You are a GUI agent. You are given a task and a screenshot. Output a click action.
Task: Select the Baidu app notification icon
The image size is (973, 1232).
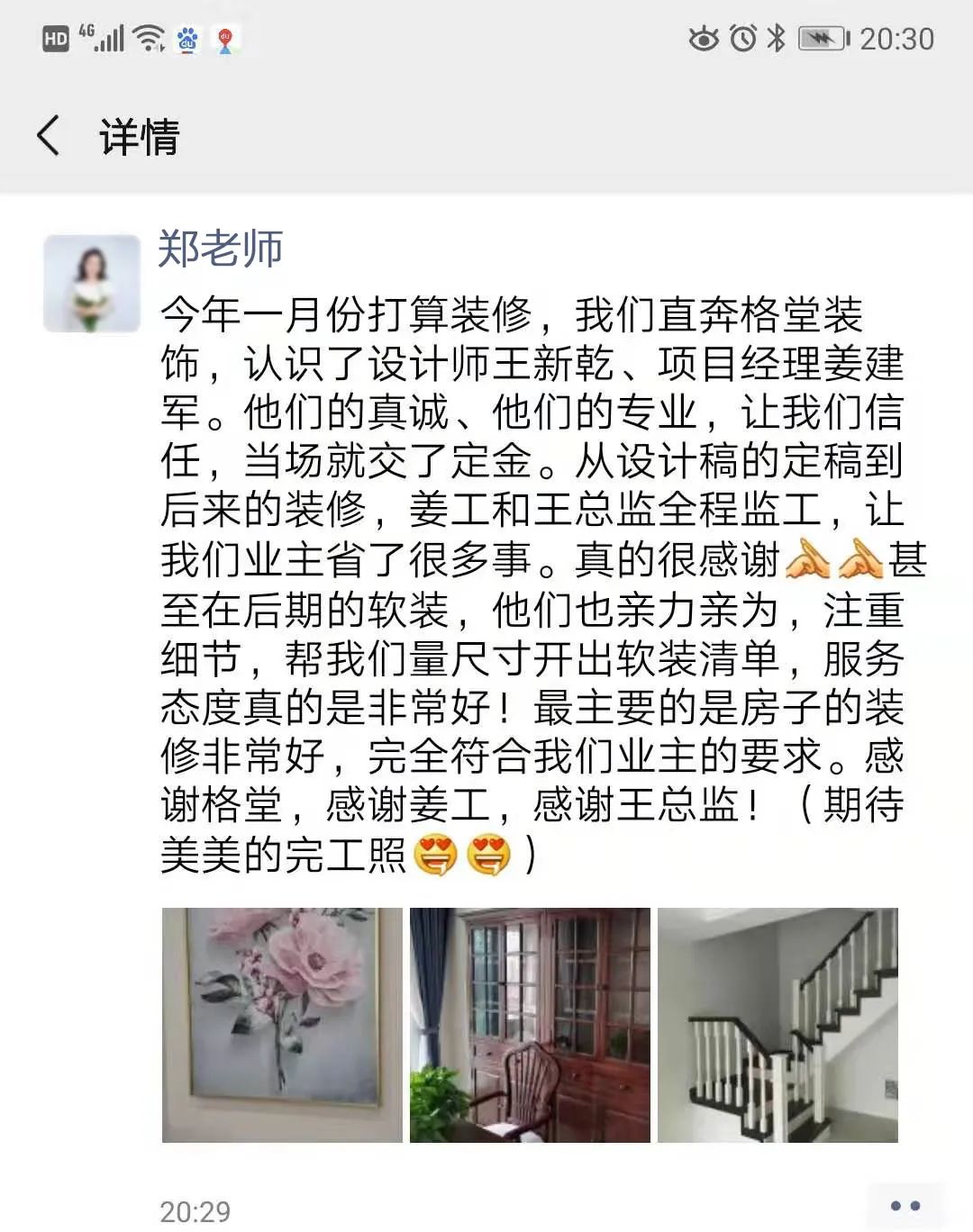tap(187, 40)
